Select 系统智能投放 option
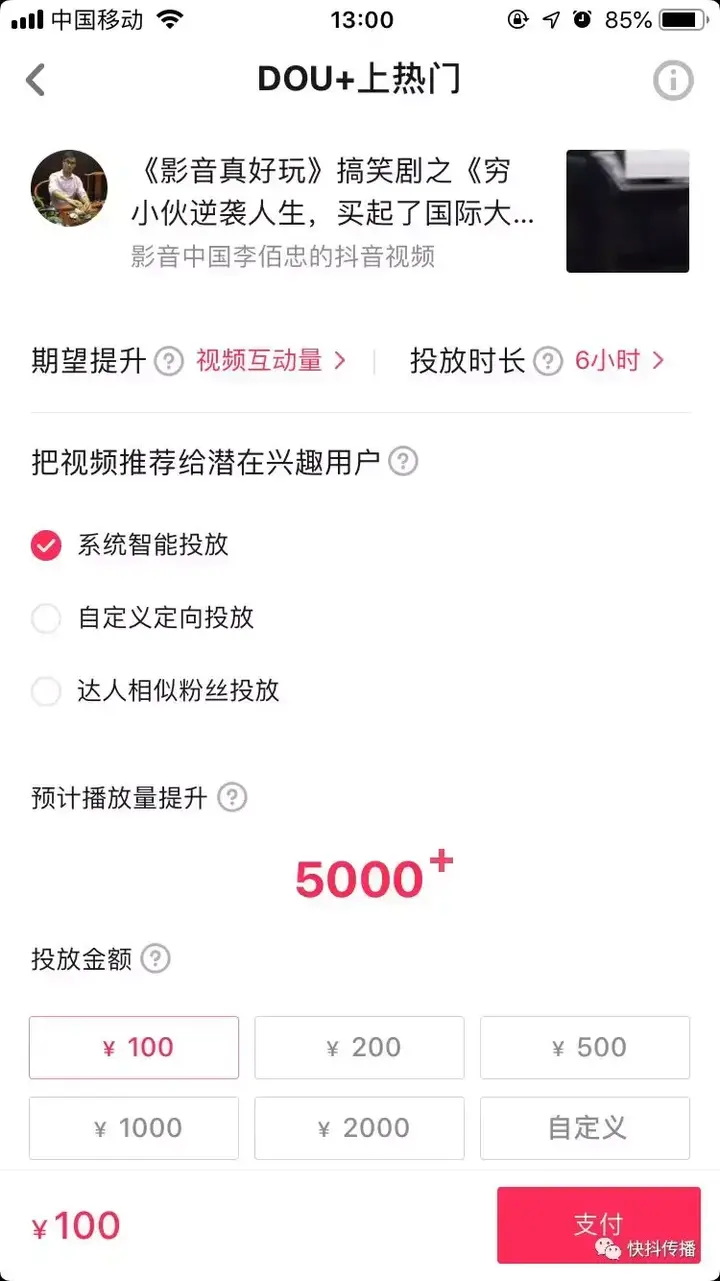This screenshot has height=1281, width=720. tap(130, 545)
